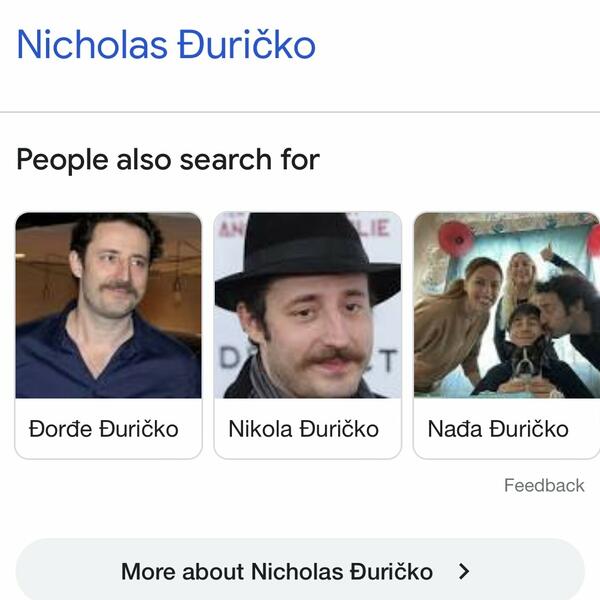The image size is (600, 600).
Task: Open the Đorđe Đuričko card
Action: 108,335
